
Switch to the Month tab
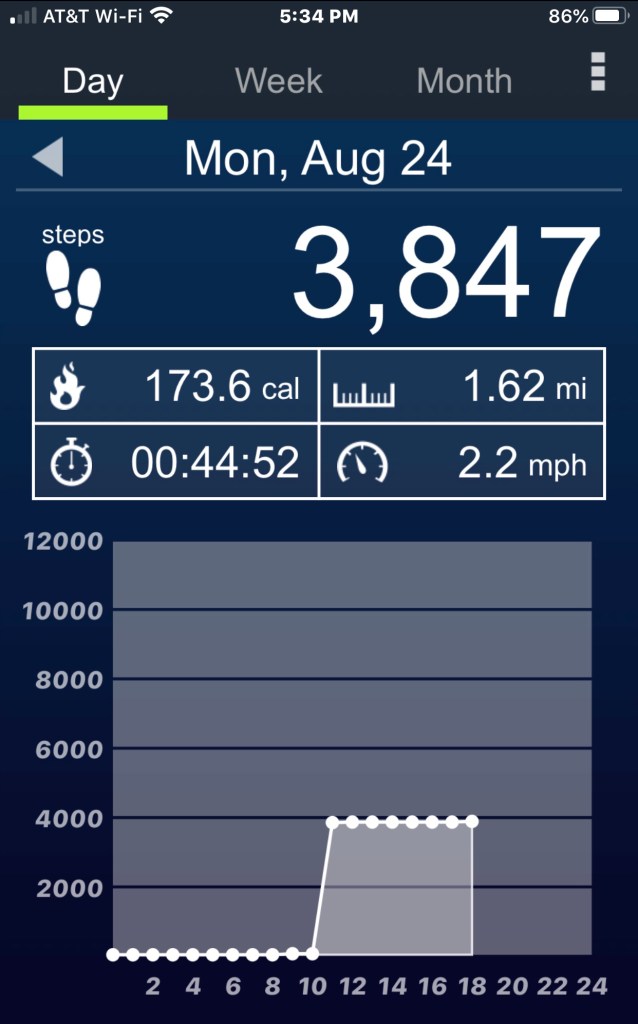(x=464, y=81)
